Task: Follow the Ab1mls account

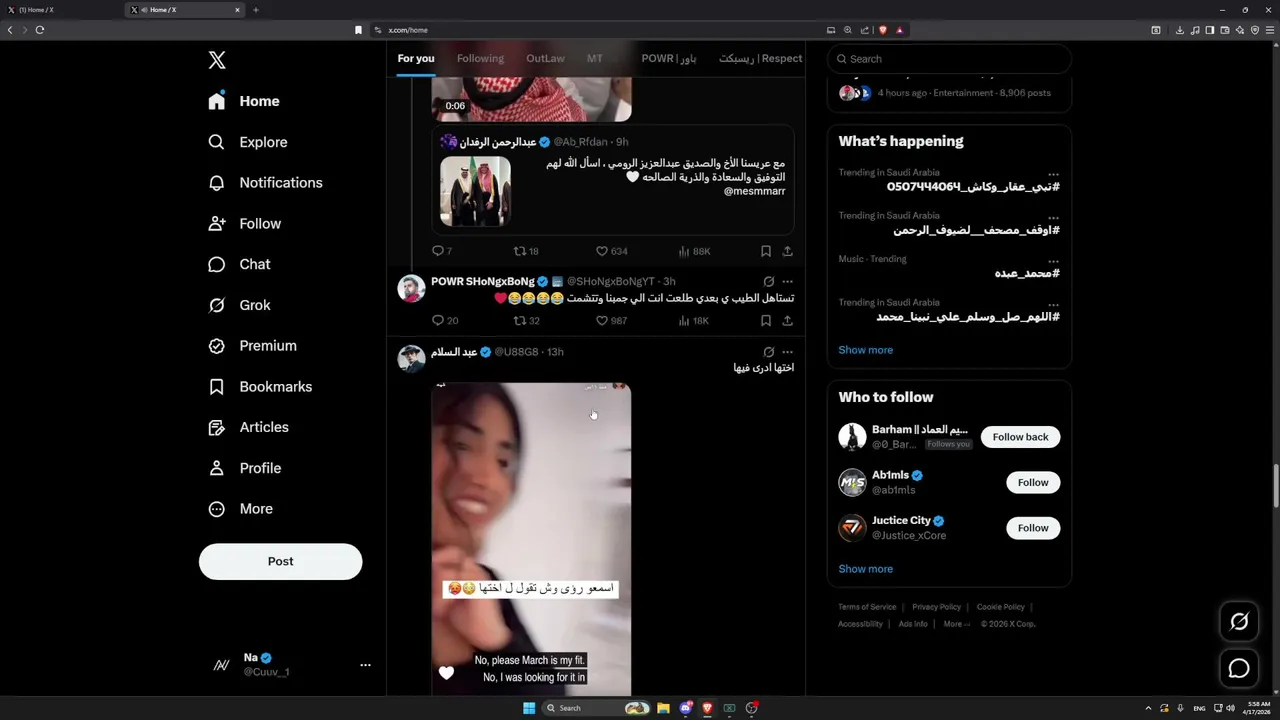Action: click(1032, 483)
